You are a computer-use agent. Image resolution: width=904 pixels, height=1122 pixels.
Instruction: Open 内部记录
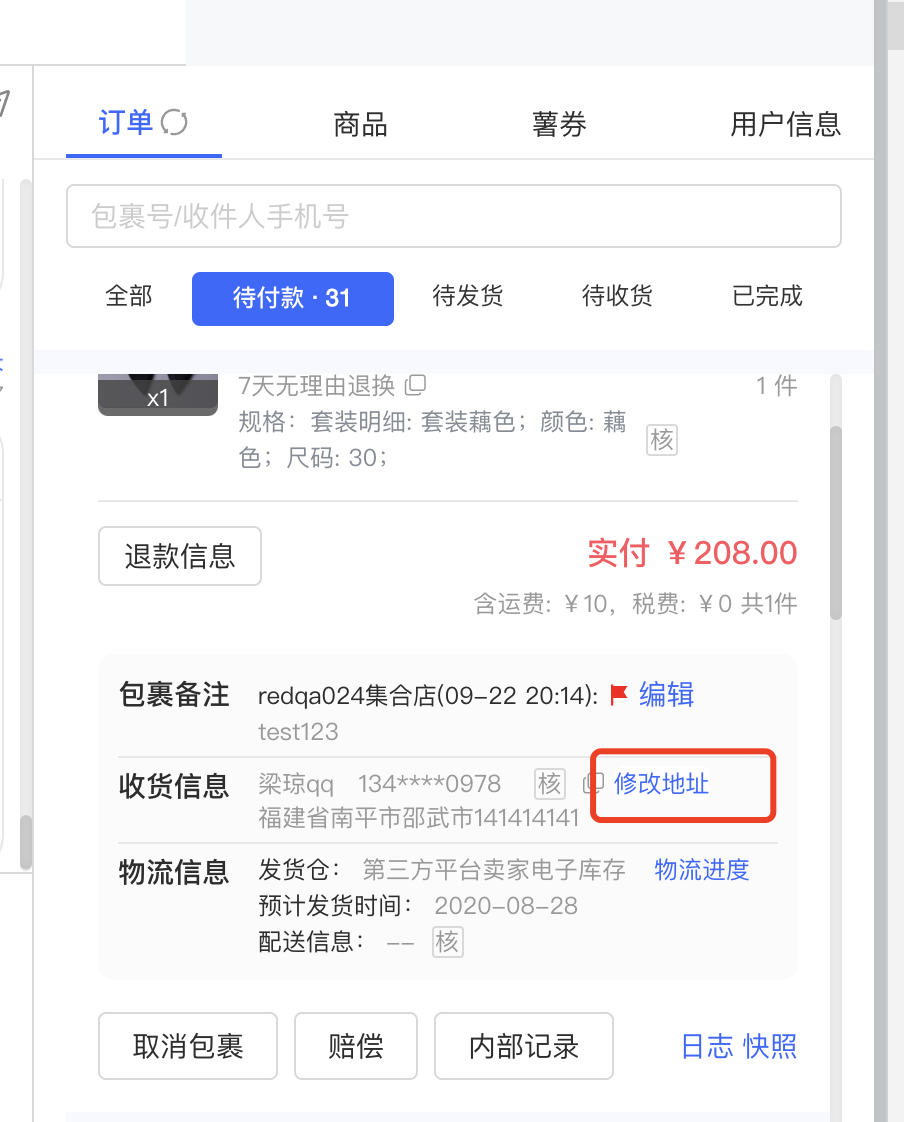523,1046
